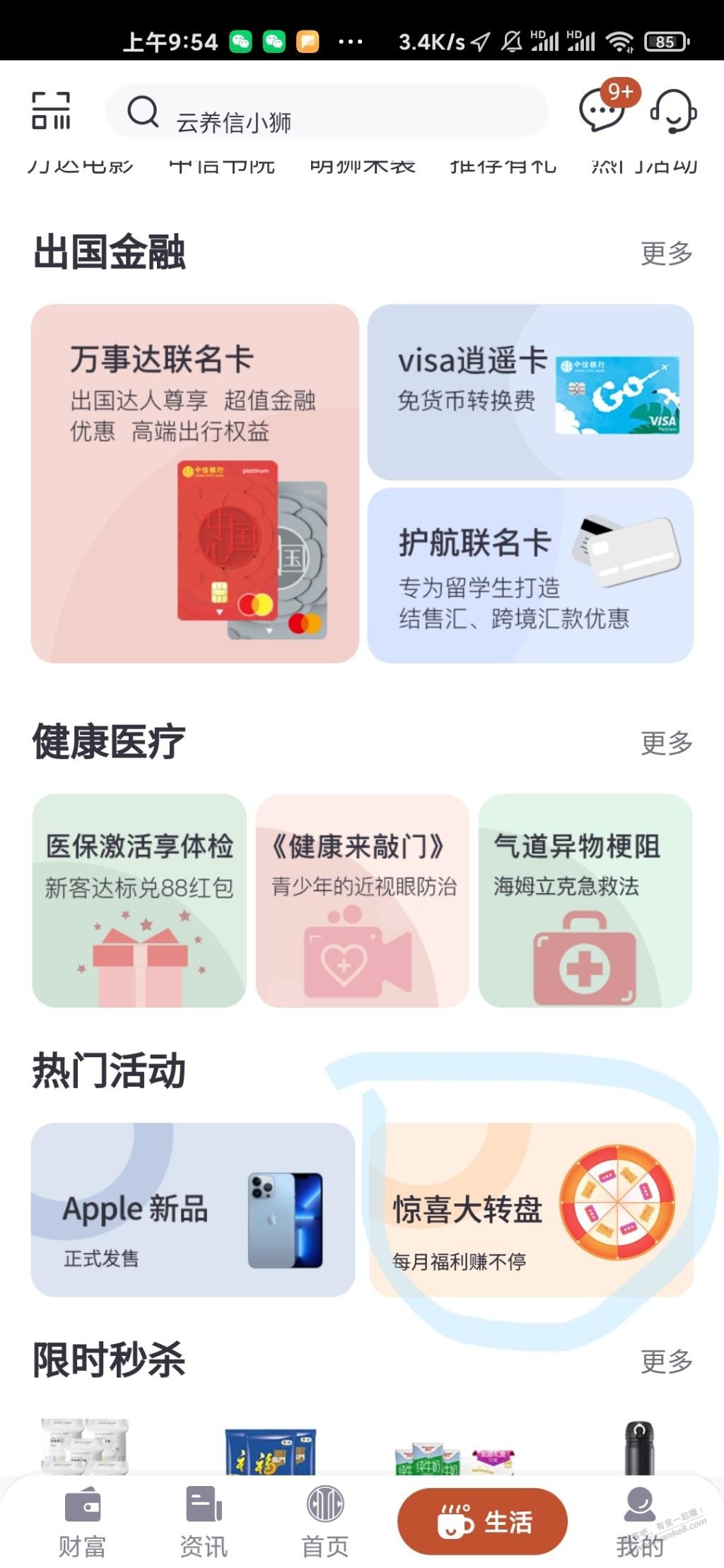
Task: Contact customer service via headset icon
Action: (x=673, y=111)
